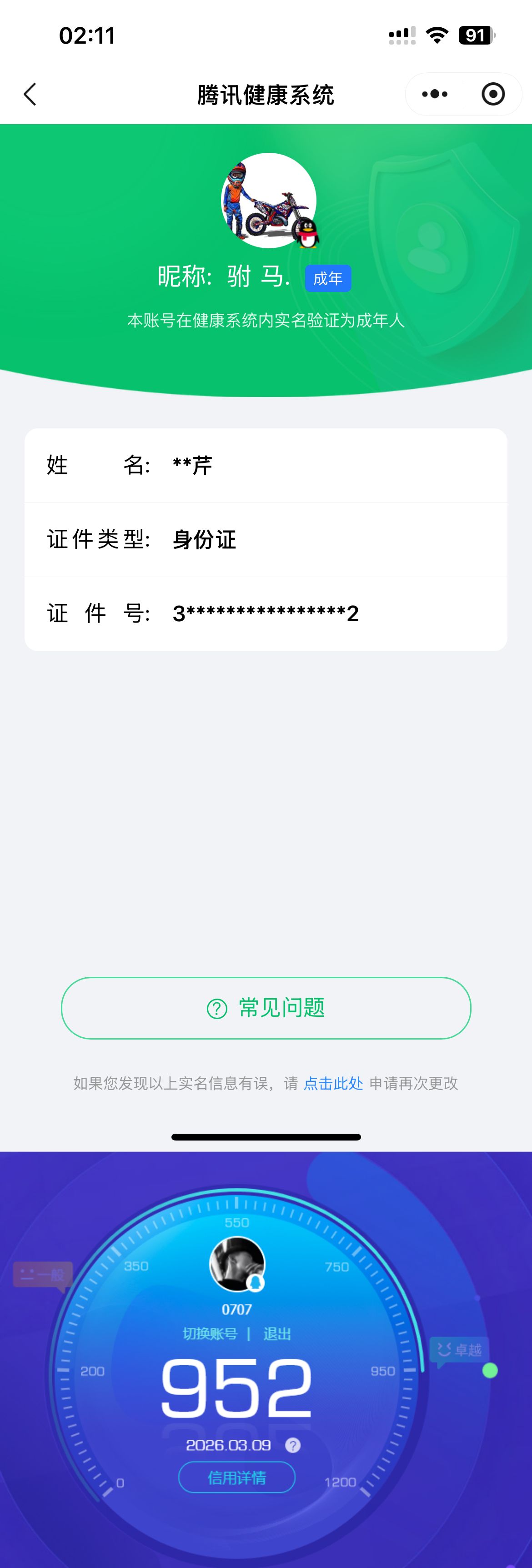
Task: Open the 常见问题 FAQ button
Action: coord(266,1008)
